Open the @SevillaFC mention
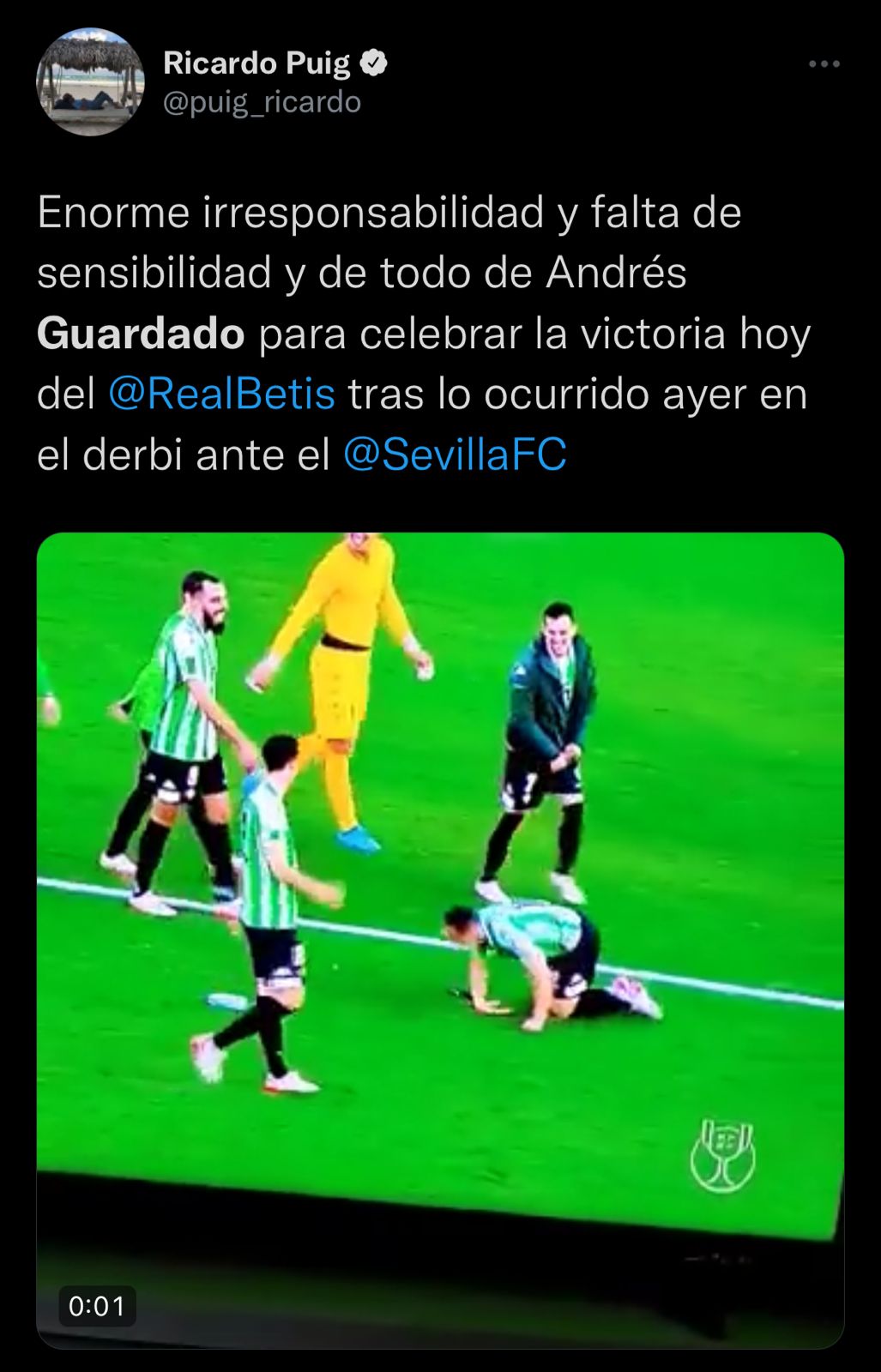881x1372 pixels. [455, 454]
